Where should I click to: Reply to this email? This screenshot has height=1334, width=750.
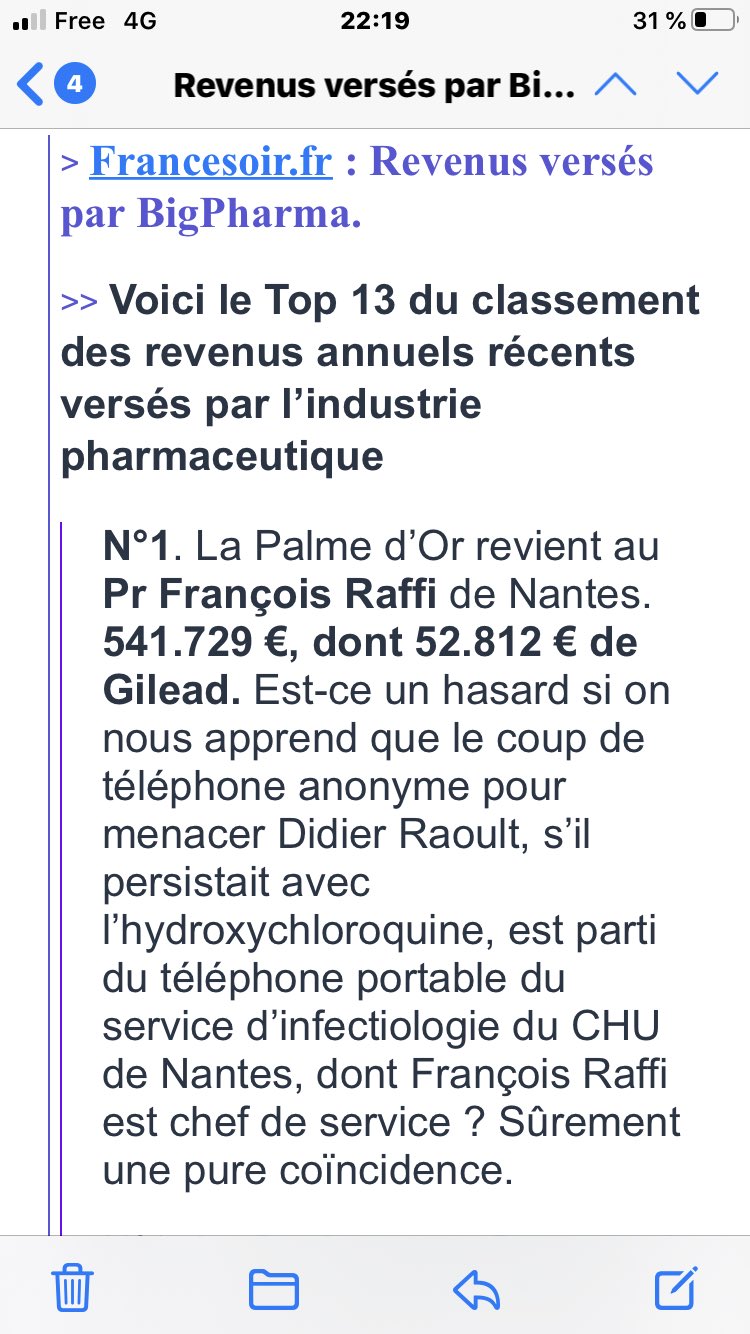tap(476, 1287)
